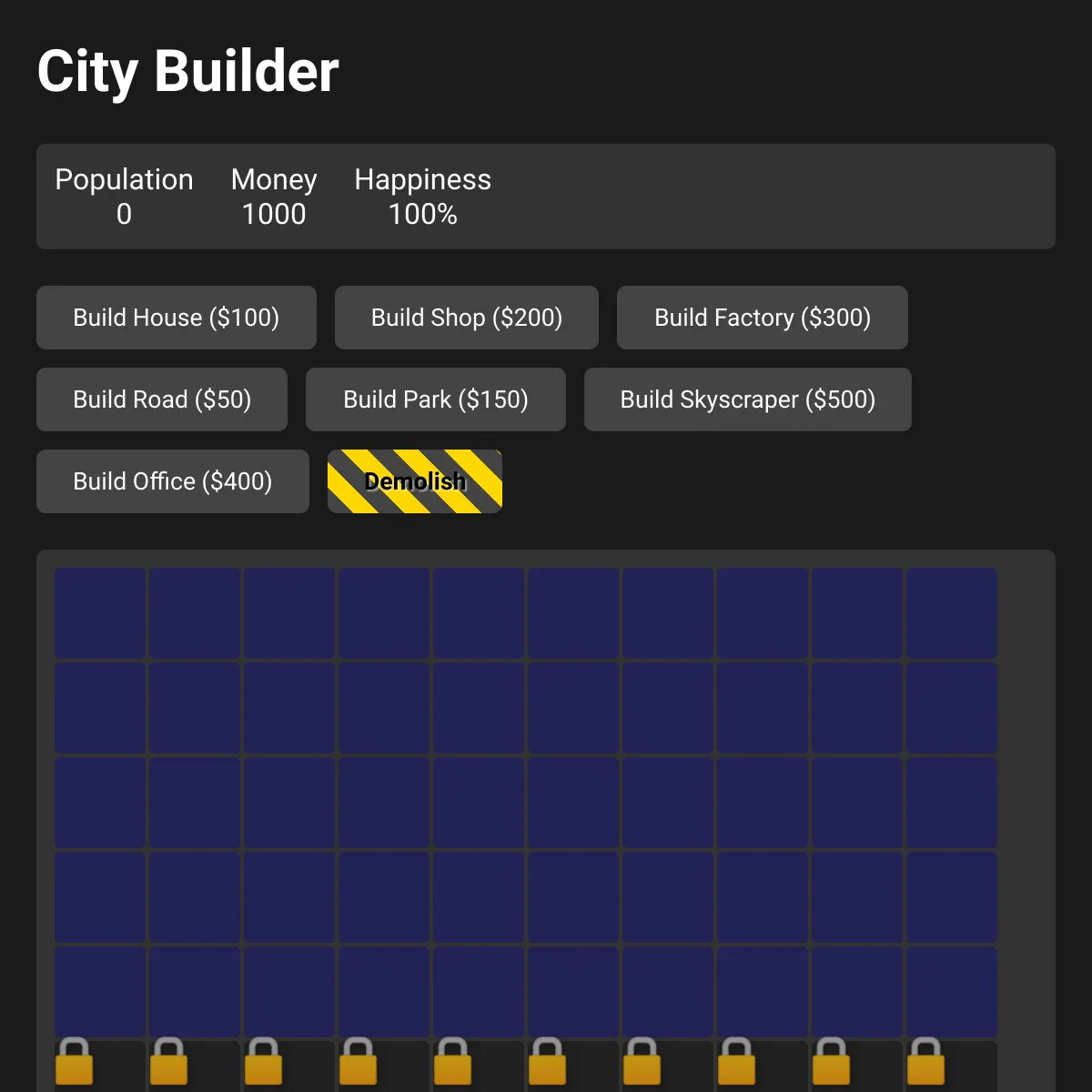The width and height of the screenshot is (1092, 1092).
Task: Choose Build Skyscraper ($500)
Action: tap(748, 399)
